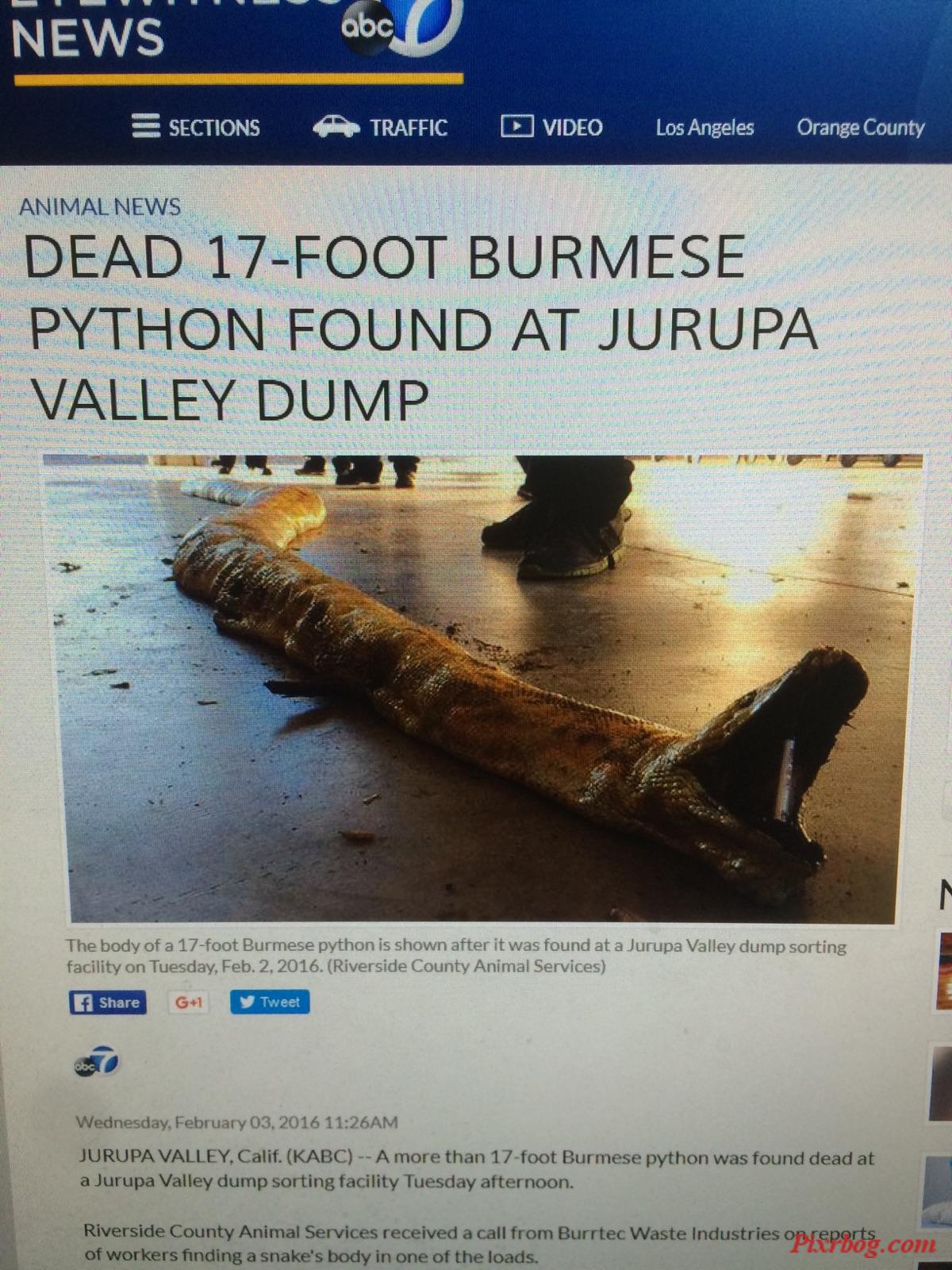This screenshot has width=952, height=1270.
Task: Tweet this python article
Action: 270,1003
